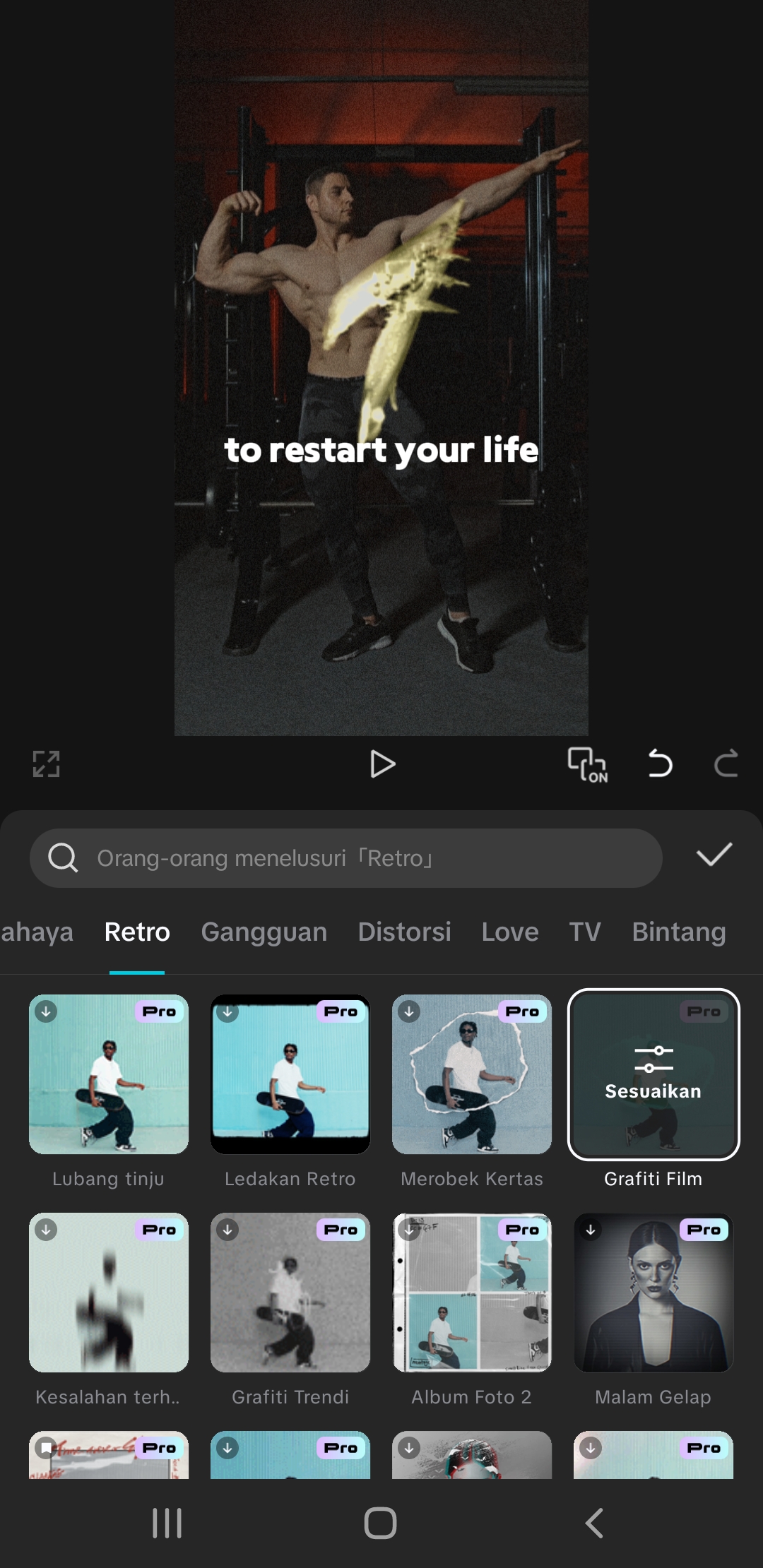Redo the last action

726,763
